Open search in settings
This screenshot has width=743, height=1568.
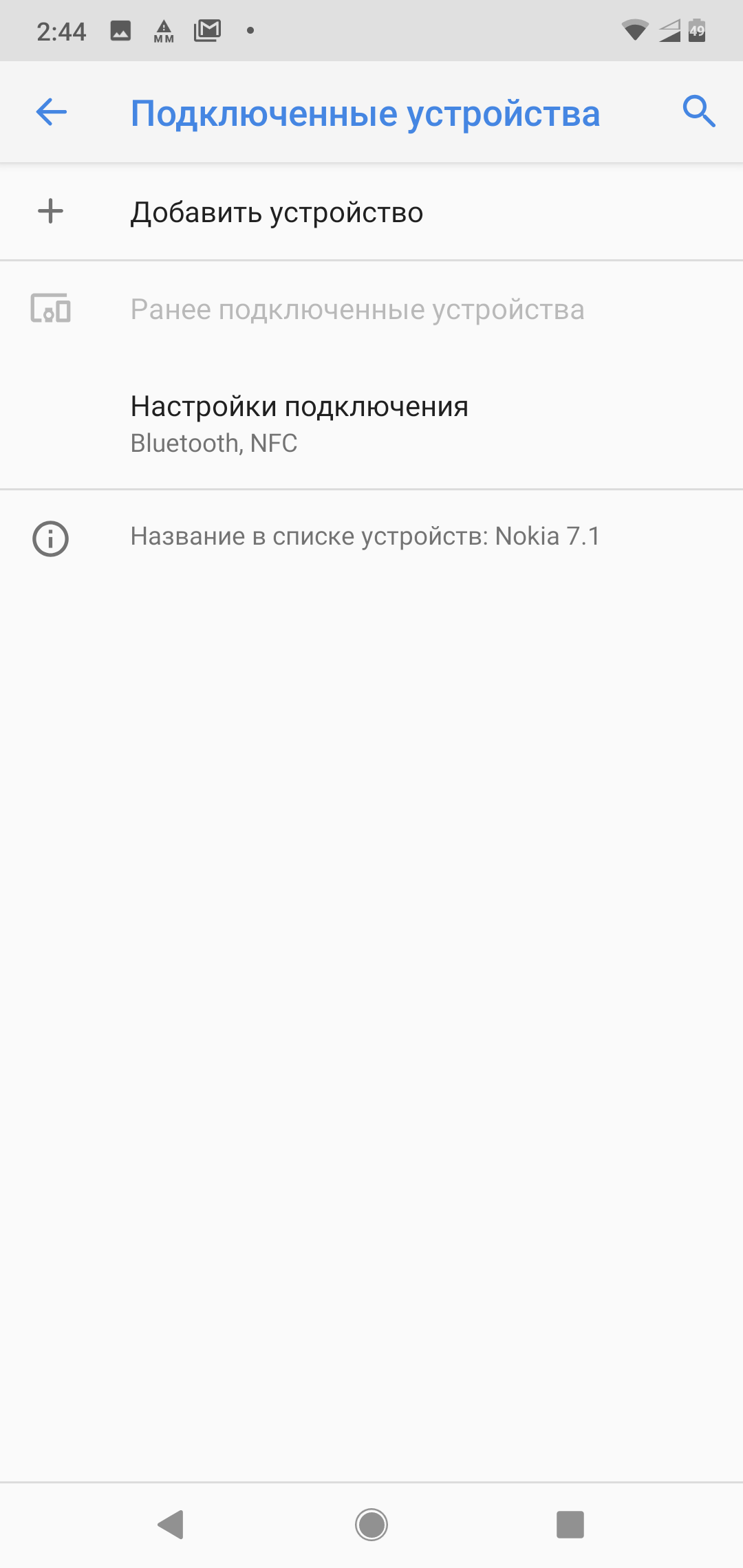pyautogui.click(x=698, y=111)
